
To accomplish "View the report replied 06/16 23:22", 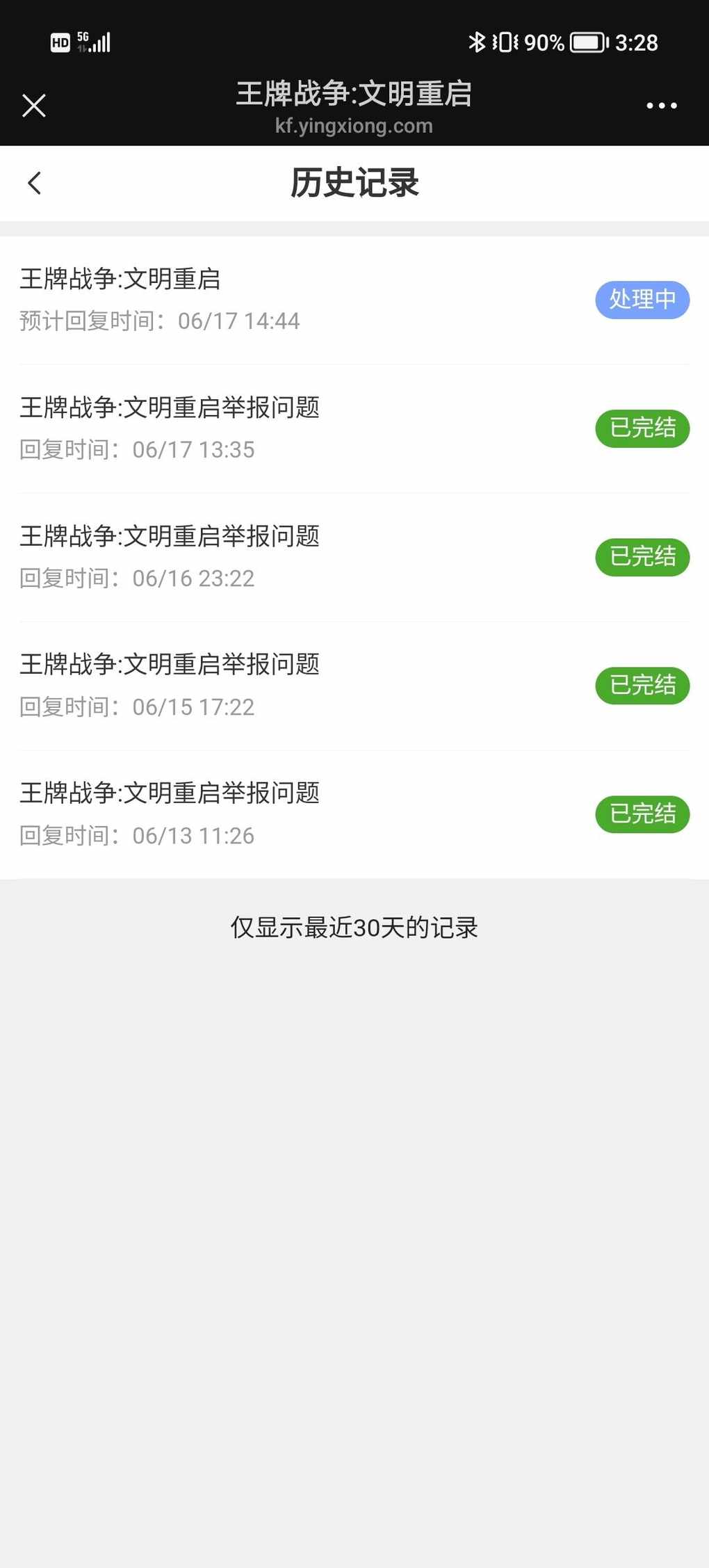I will [354, 558].
